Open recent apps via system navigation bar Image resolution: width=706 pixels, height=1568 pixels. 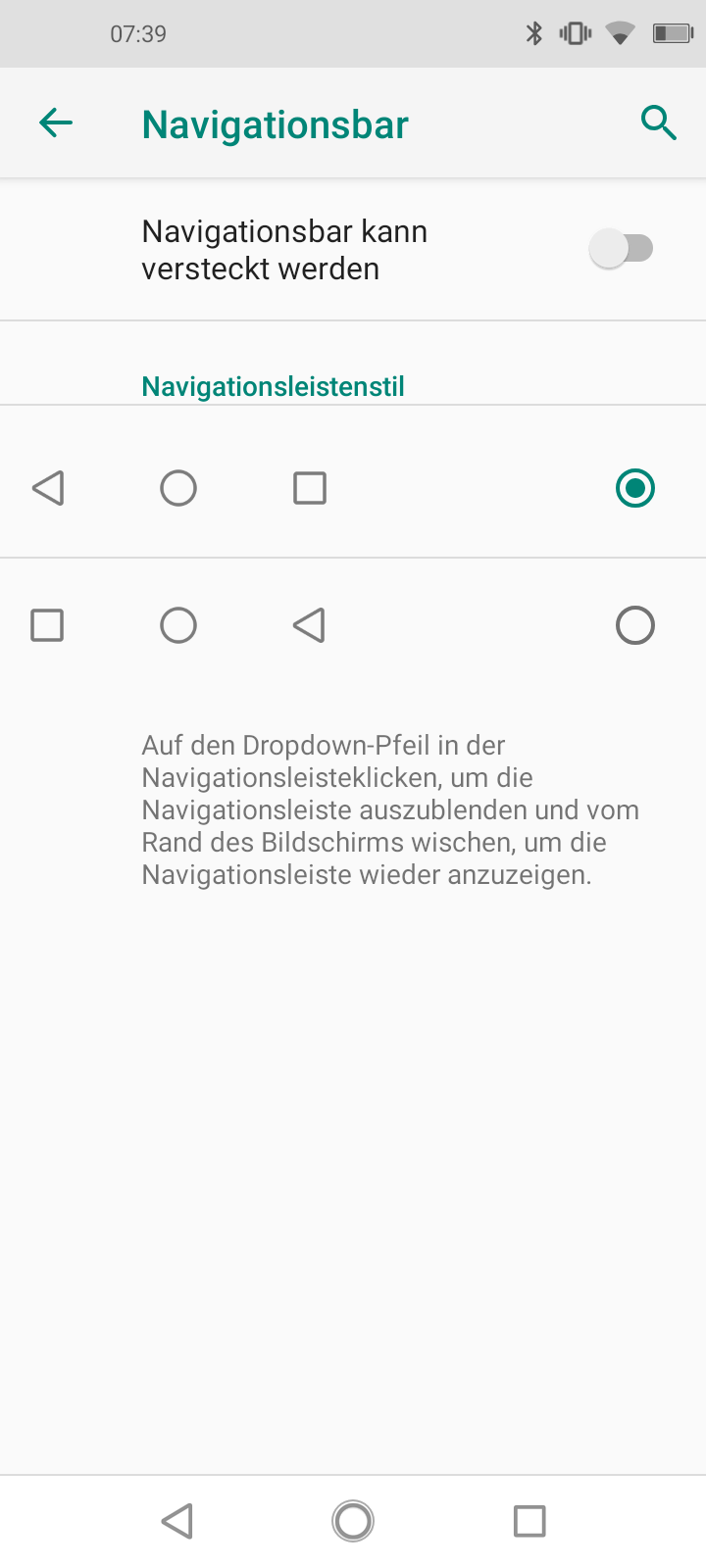(x=529, y=1521)
